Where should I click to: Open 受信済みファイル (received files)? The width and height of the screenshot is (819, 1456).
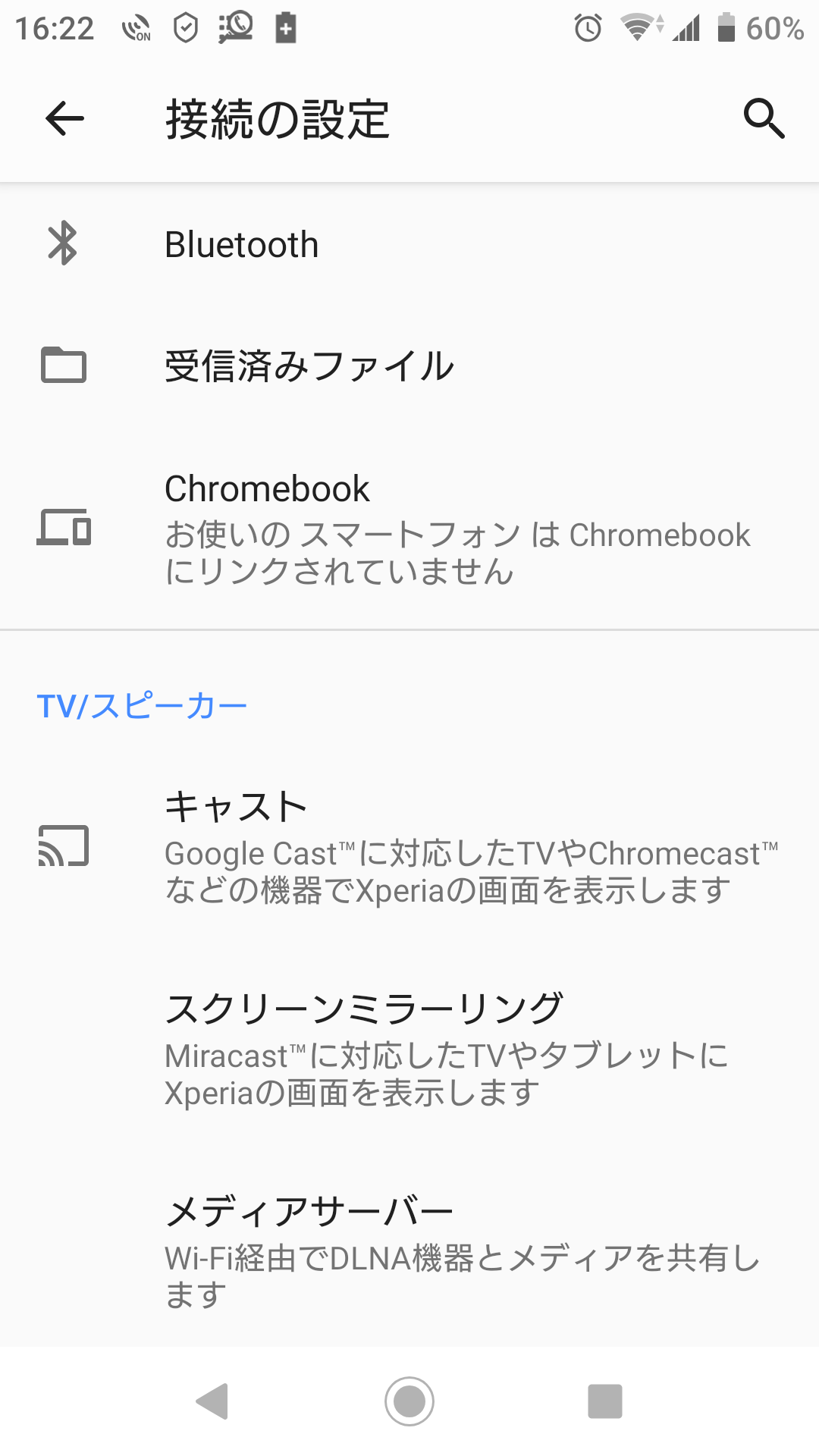pos(409,366)
